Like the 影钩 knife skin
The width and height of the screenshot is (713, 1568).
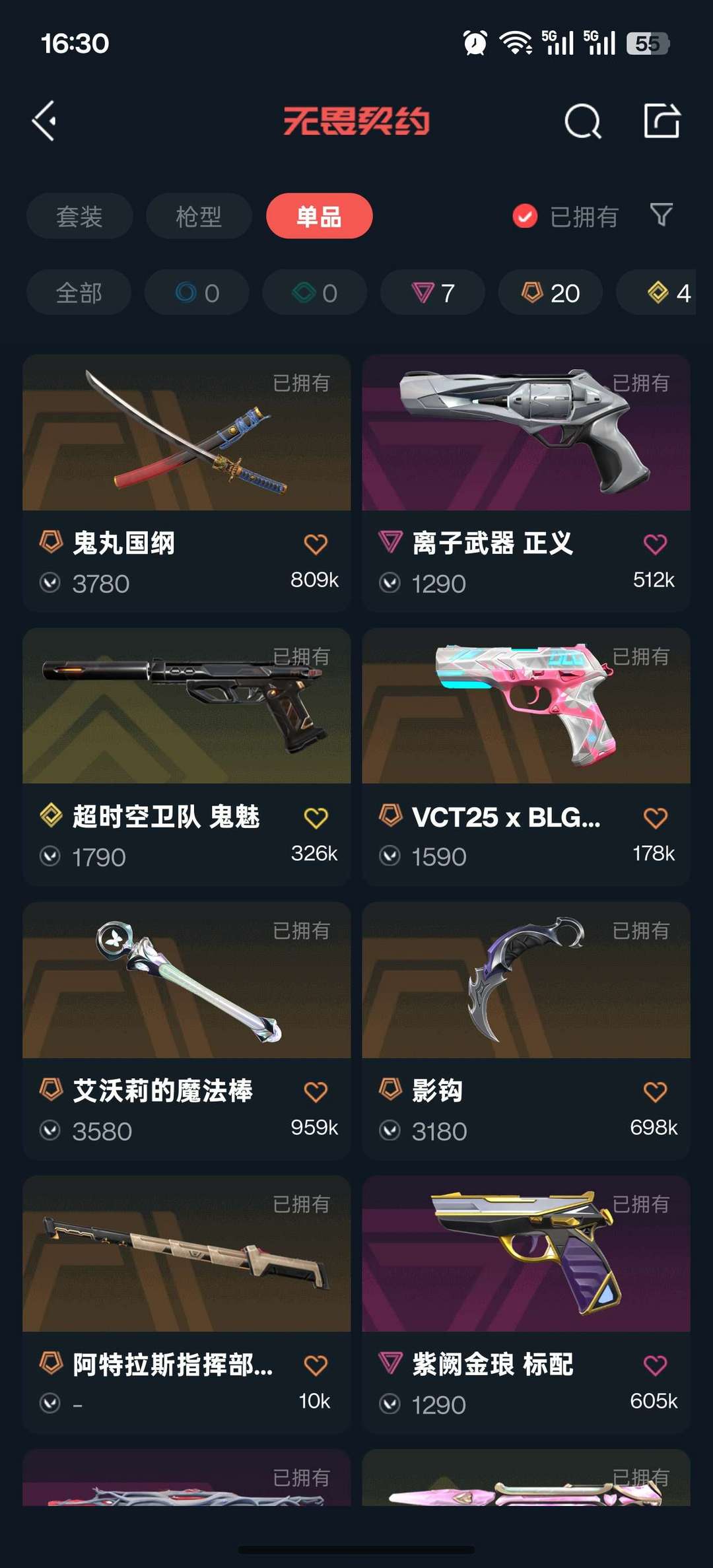click(655, 1092)
